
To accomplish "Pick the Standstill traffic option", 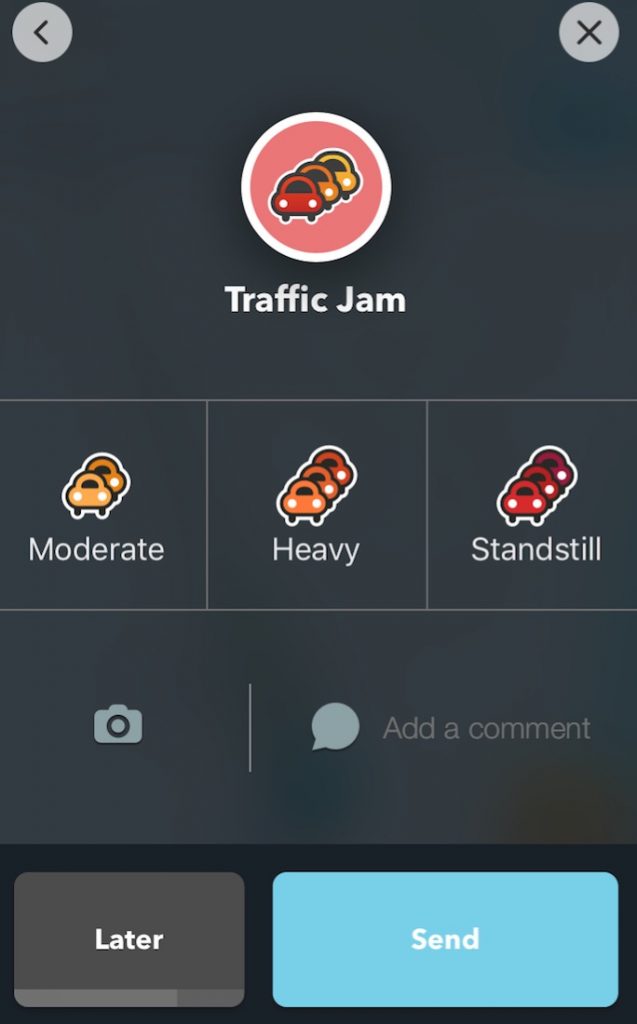I will click(532, 505).
